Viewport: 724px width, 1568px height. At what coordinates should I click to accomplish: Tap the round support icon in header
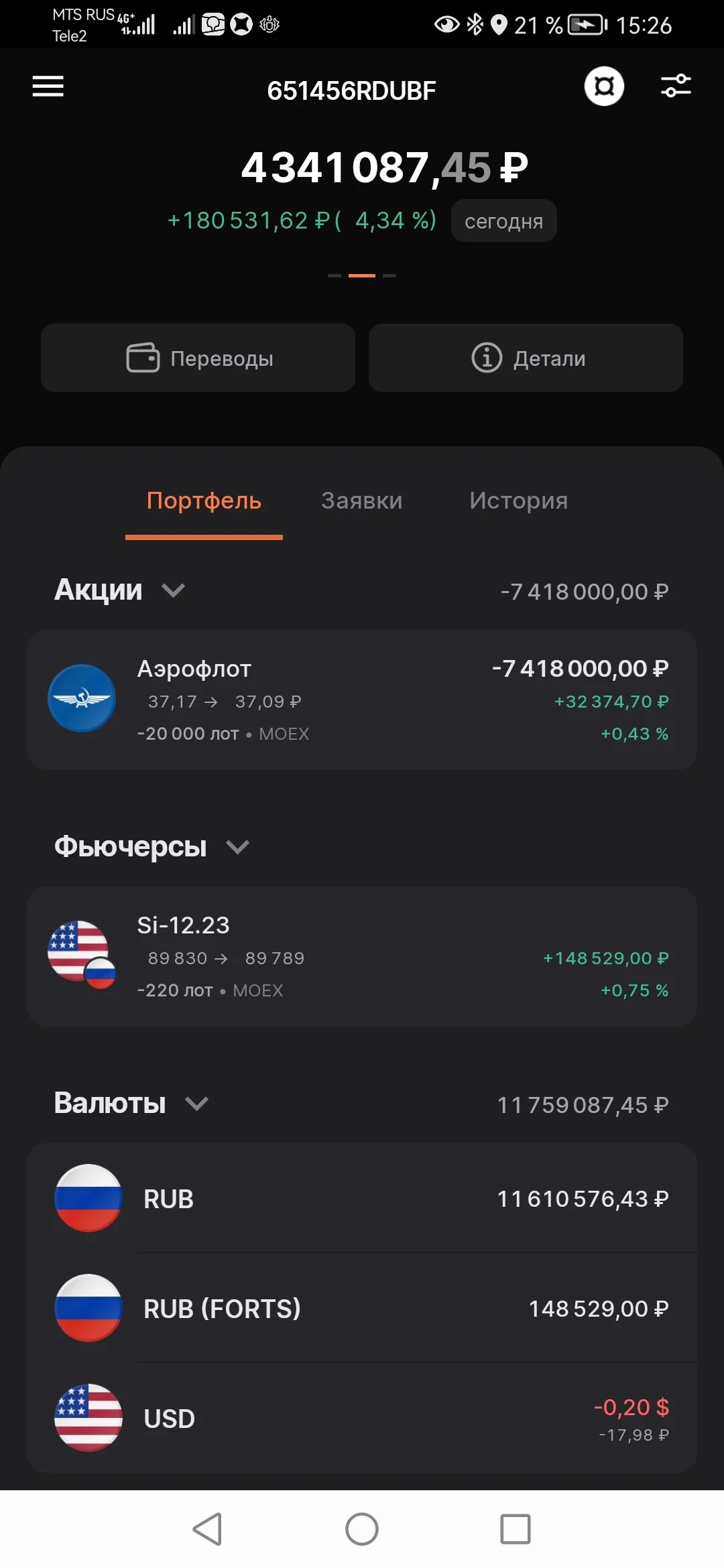pyautogui.click(x=604, y=86)
